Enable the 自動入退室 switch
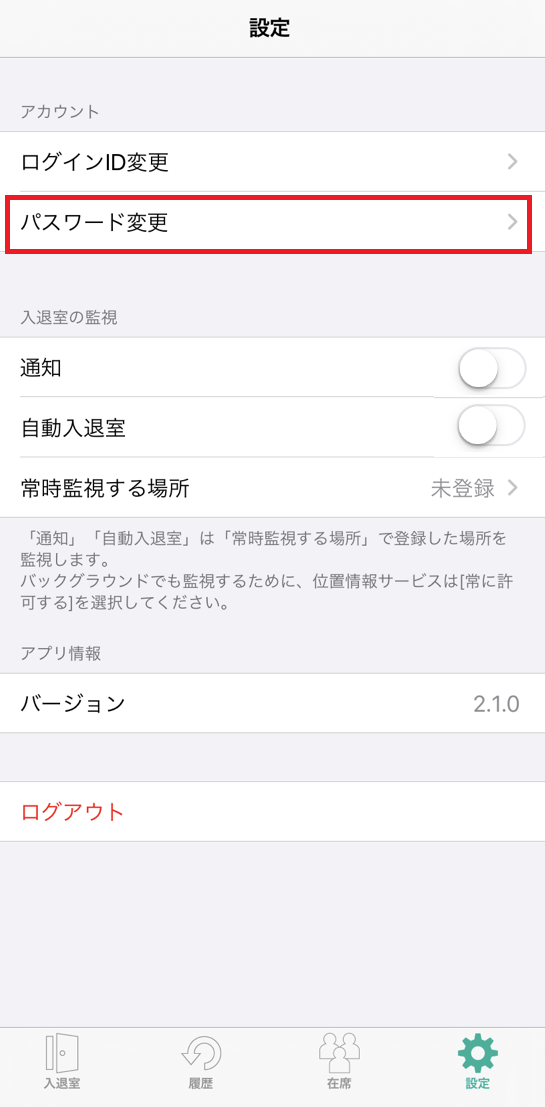Viewport: 545px width, 1107px height. [491, 426]
